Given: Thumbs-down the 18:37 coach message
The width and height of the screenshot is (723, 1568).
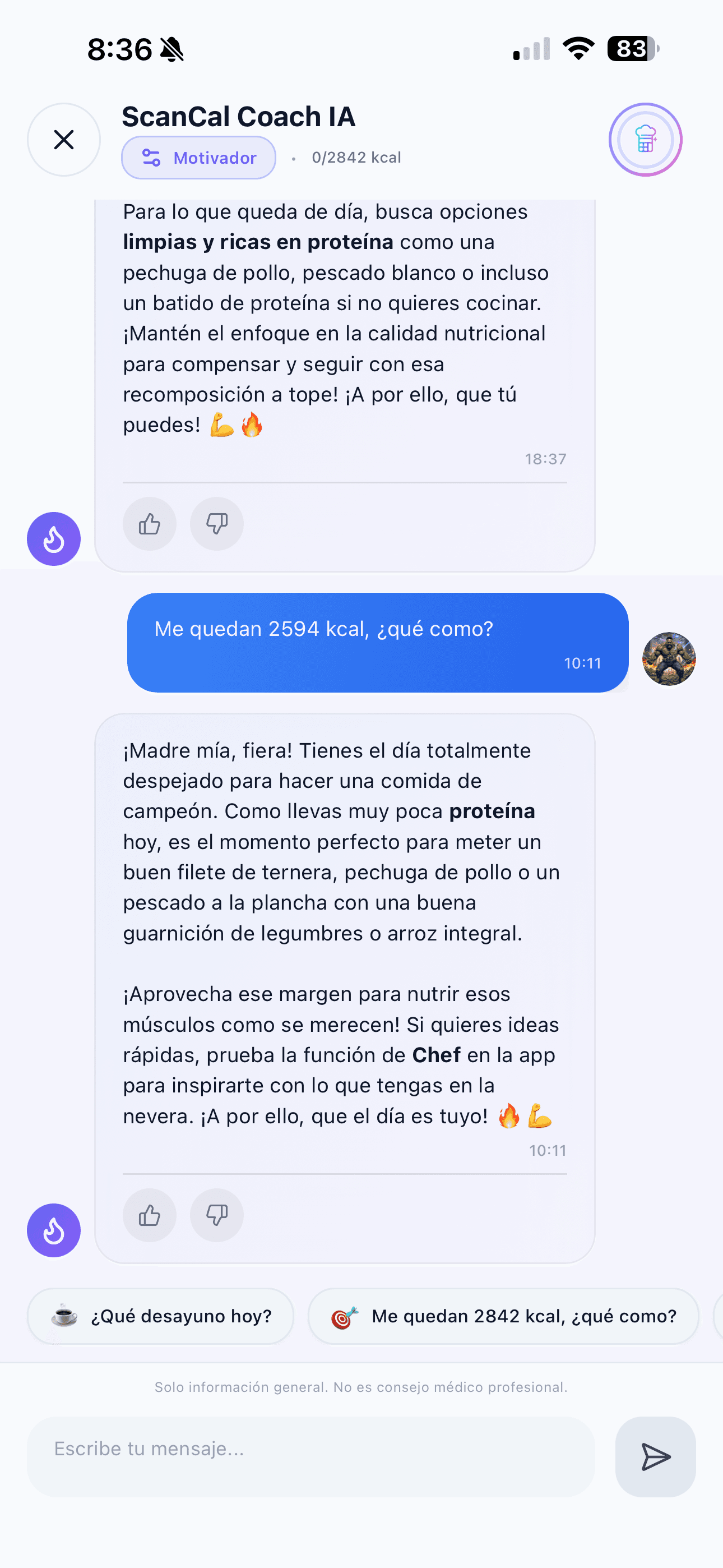Looking at the screenshot, I should tap(217, 523).
